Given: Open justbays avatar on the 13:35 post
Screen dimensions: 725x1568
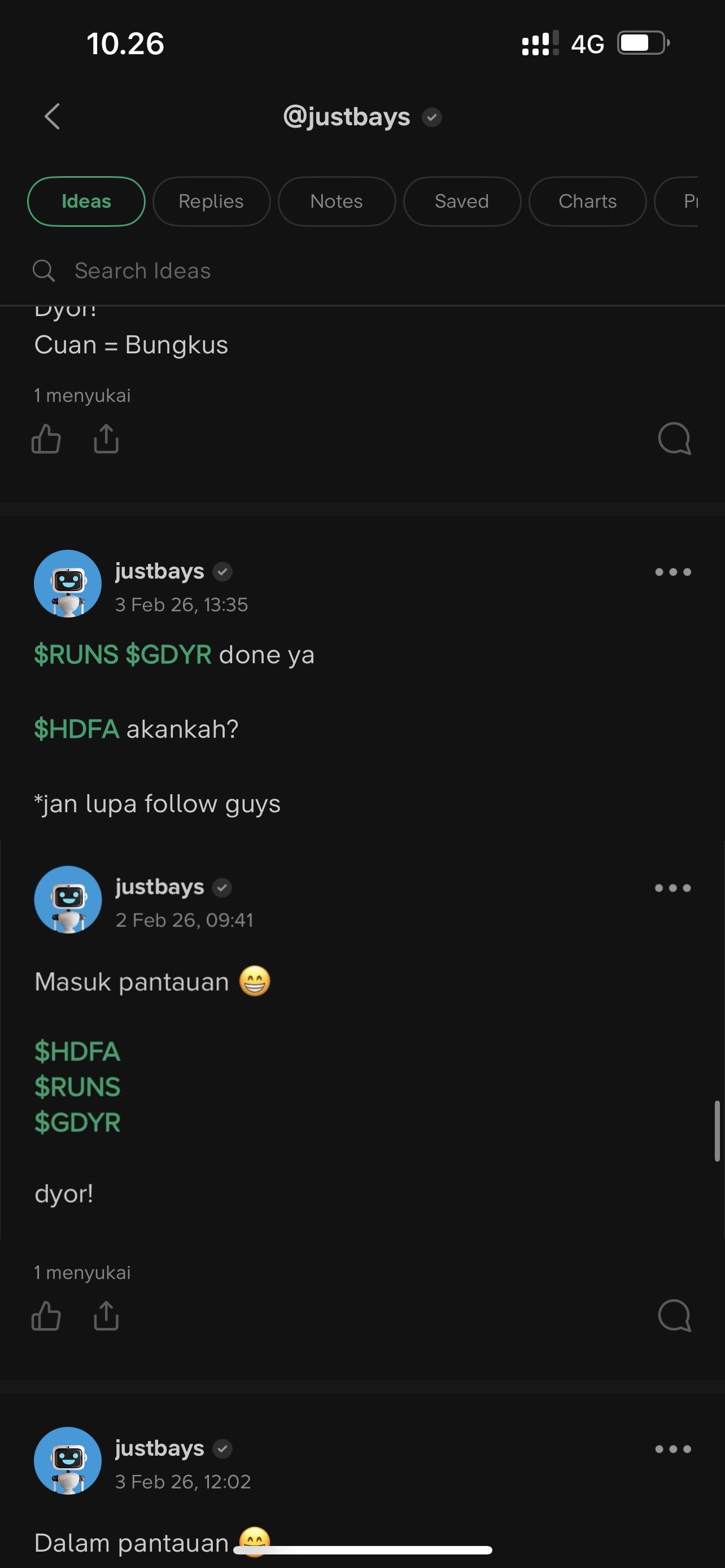Looking at the screenshot, I should [x=68, y=584].
